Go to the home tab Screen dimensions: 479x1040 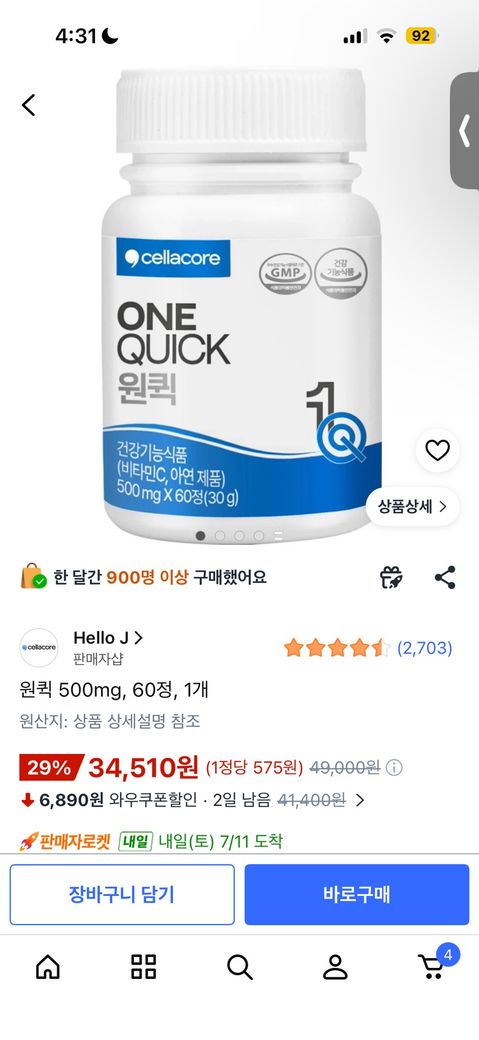pos(48,967)
